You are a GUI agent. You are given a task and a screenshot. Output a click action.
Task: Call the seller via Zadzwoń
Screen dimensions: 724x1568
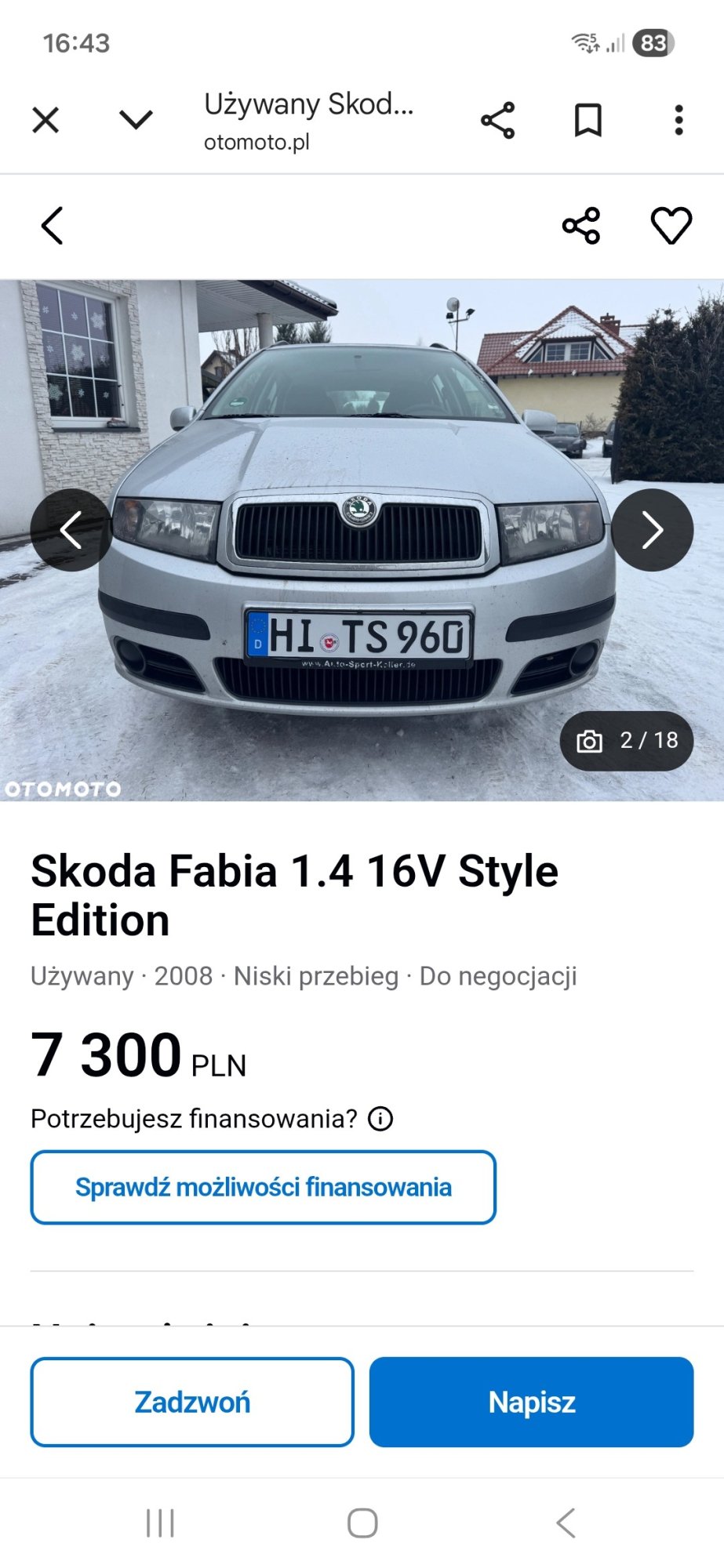pyautogui.click(x=191, y=1403)
